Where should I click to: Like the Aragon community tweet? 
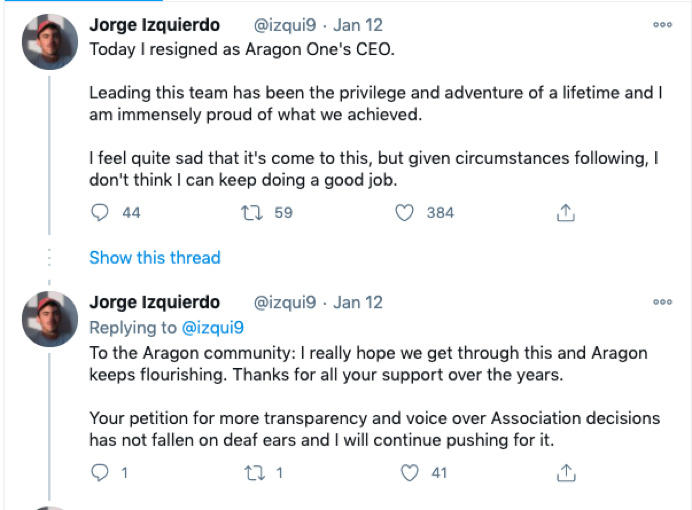pyautogui.click(x=408, y=472)
